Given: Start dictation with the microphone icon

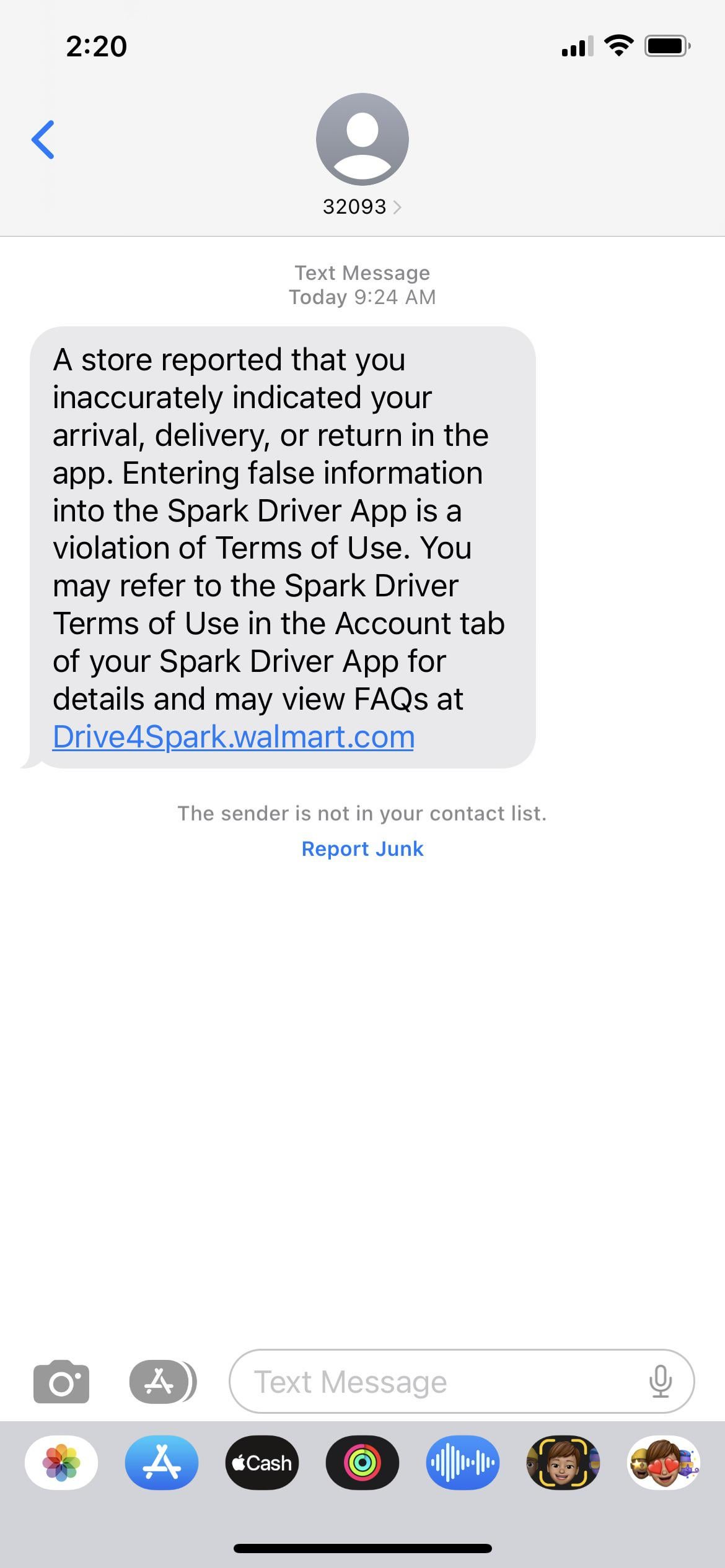Looking at the screenshot, I should (661, 1381).
